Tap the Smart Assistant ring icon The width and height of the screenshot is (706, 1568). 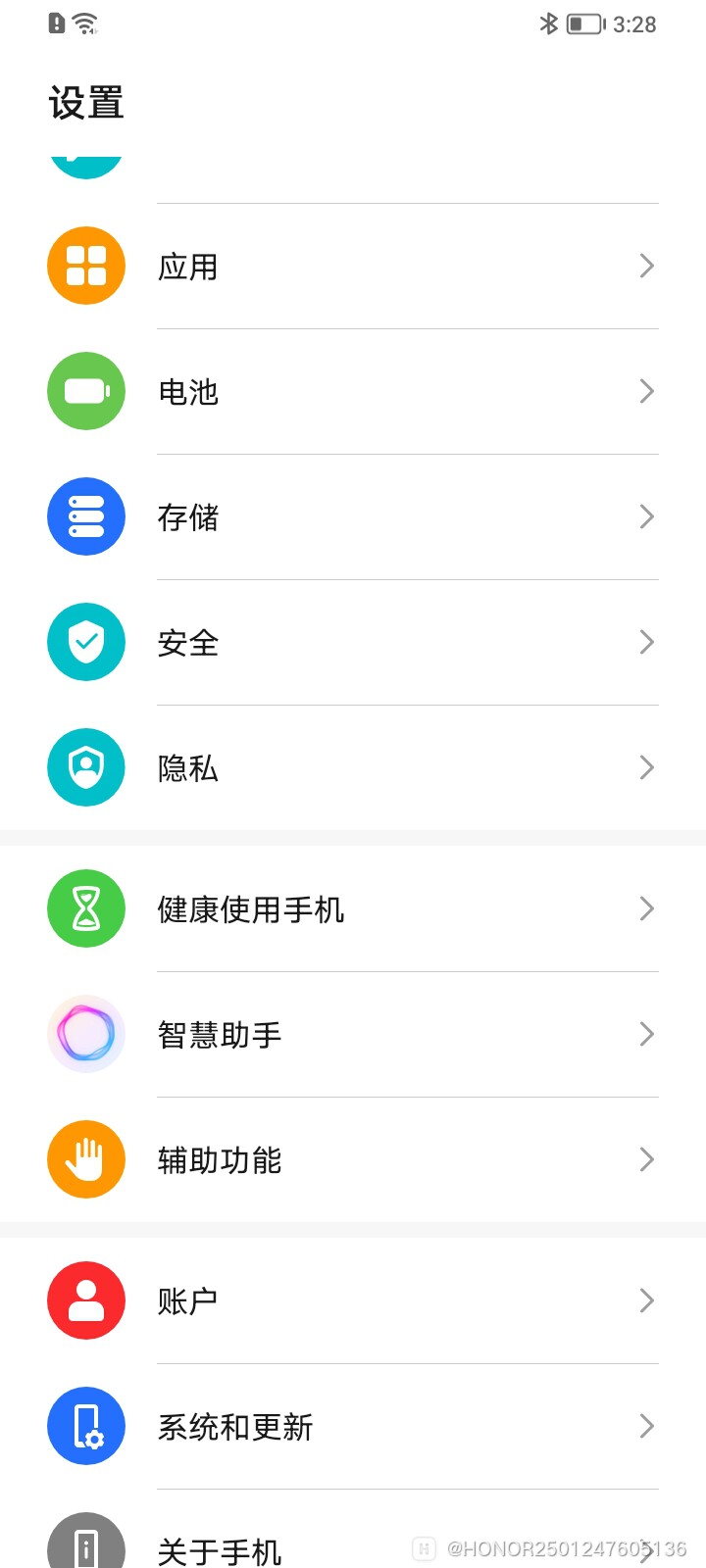(x=86, y=1034)
